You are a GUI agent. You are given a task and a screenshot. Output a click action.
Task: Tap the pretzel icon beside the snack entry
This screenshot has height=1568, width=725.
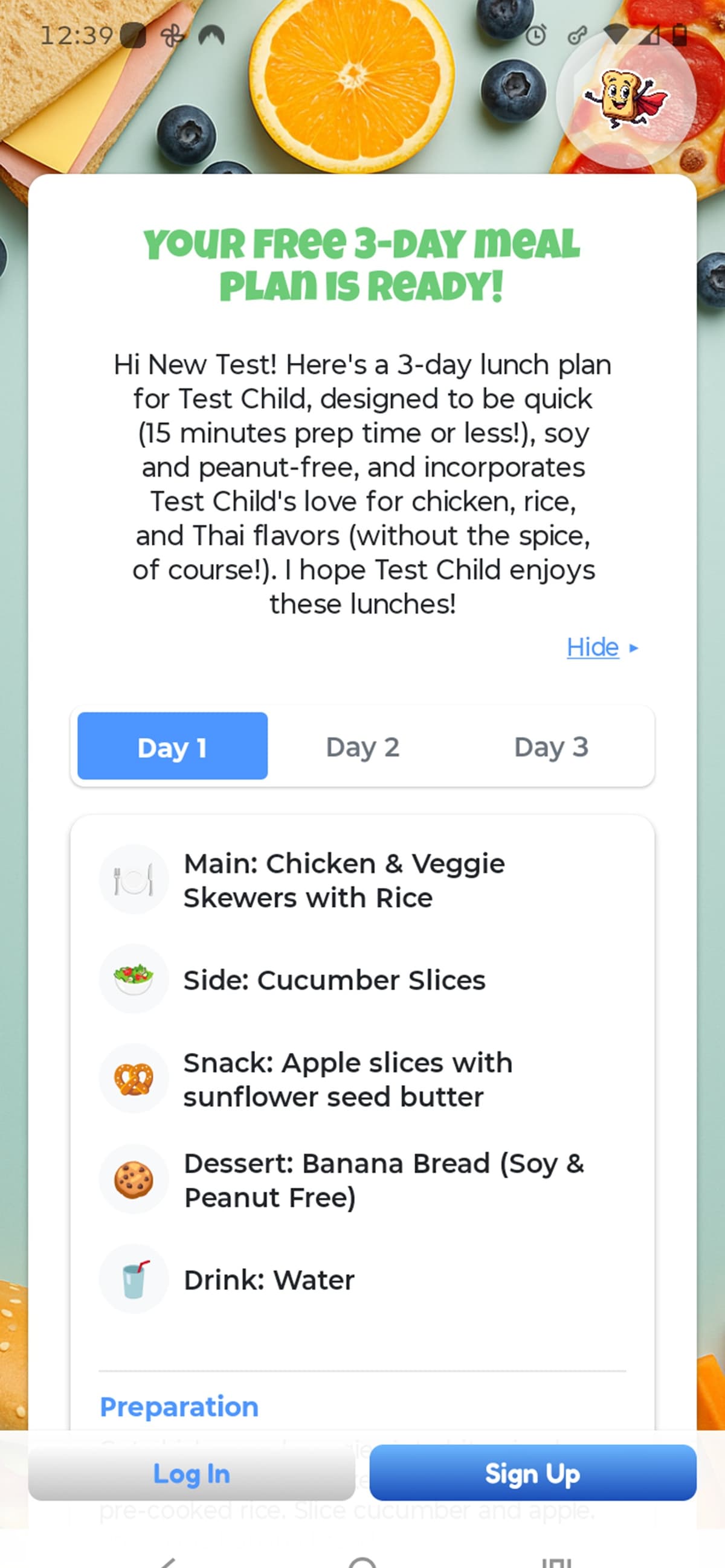click(x=134, y=1078)
